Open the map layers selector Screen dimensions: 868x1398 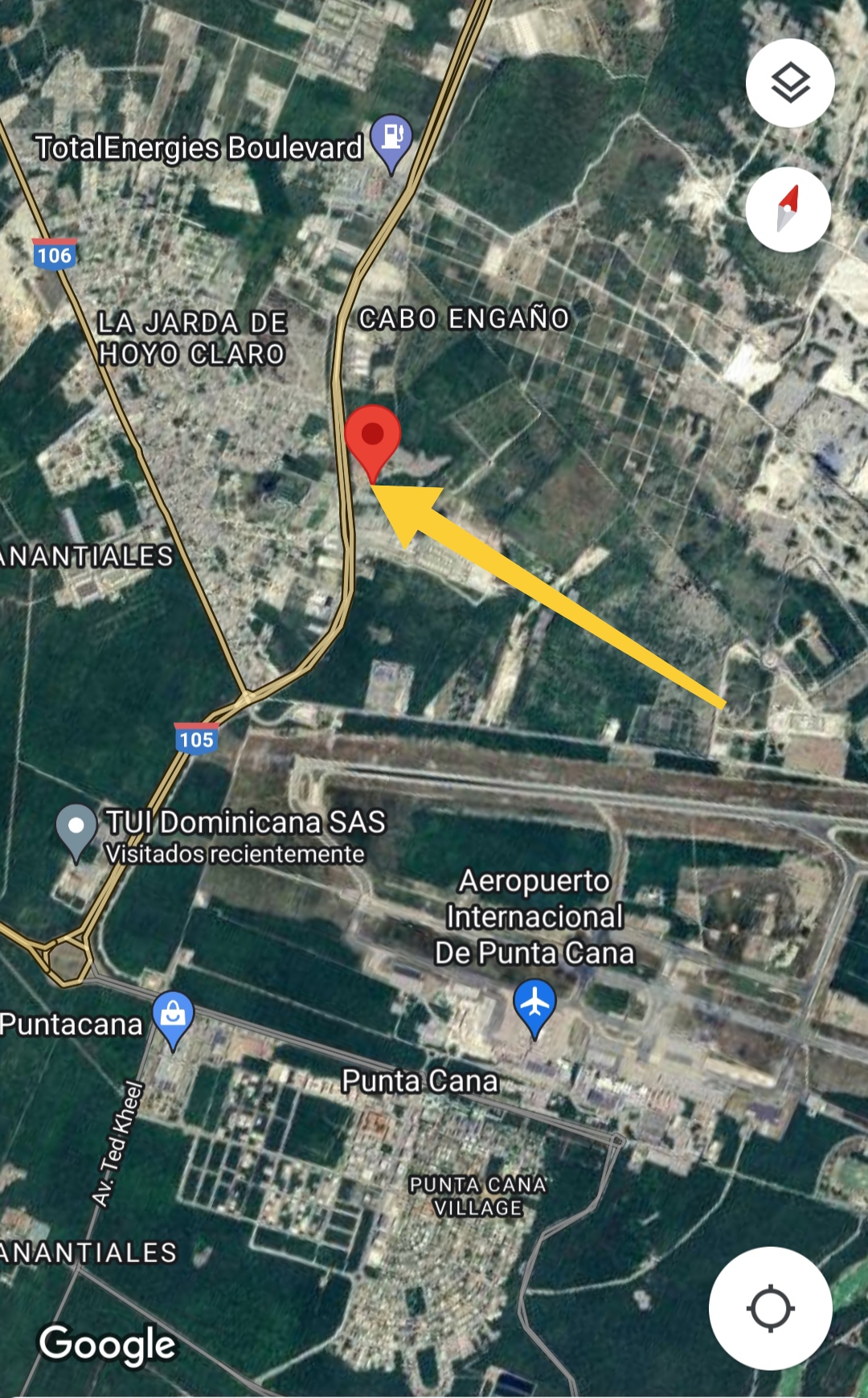pyautogui.click(x=790, y=83)
